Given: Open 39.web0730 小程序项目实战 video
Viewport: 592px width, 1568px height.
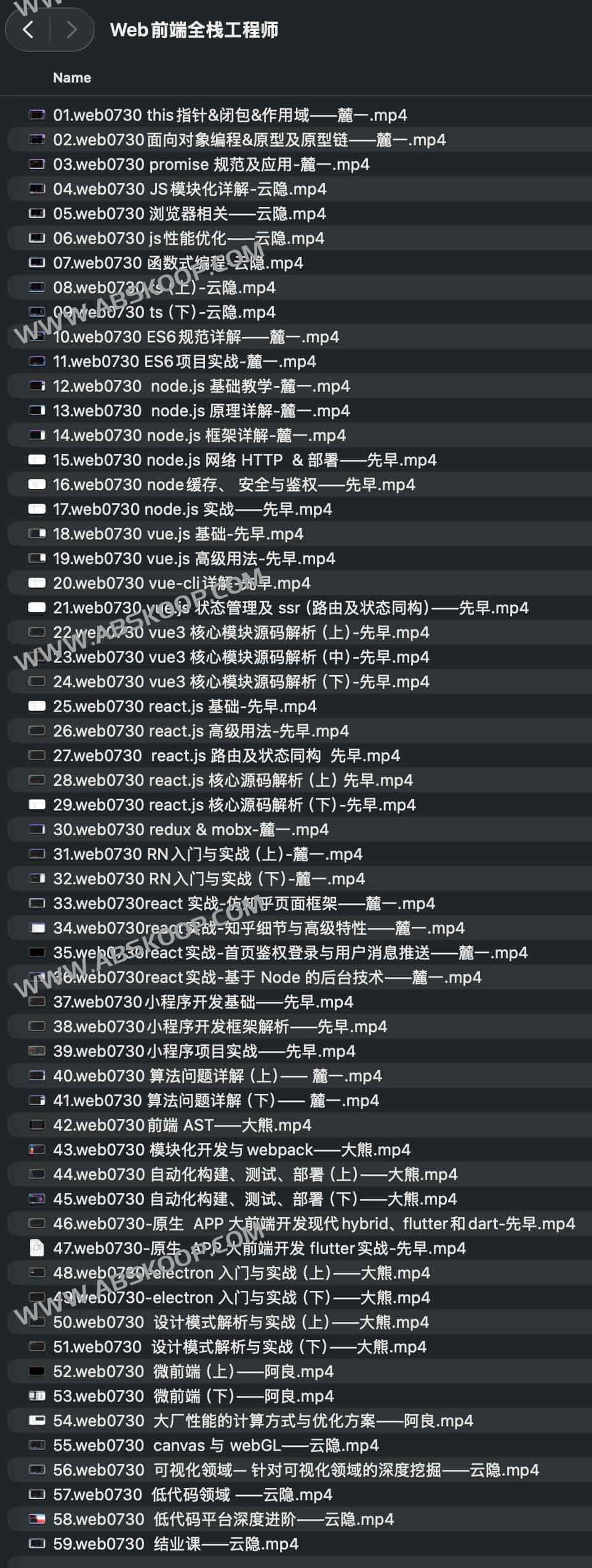Looking at the screenshot, I should [x=204, y=1051].
